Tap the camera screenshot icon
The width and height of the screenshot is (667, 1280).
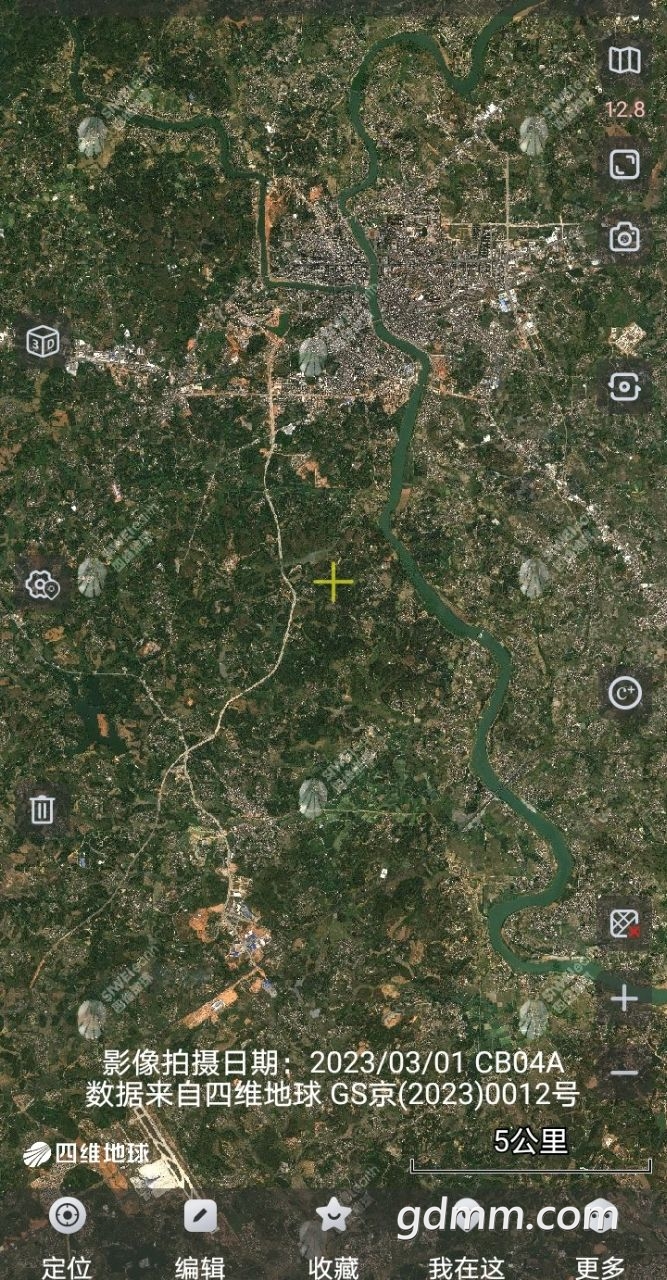tap(625, 237)
